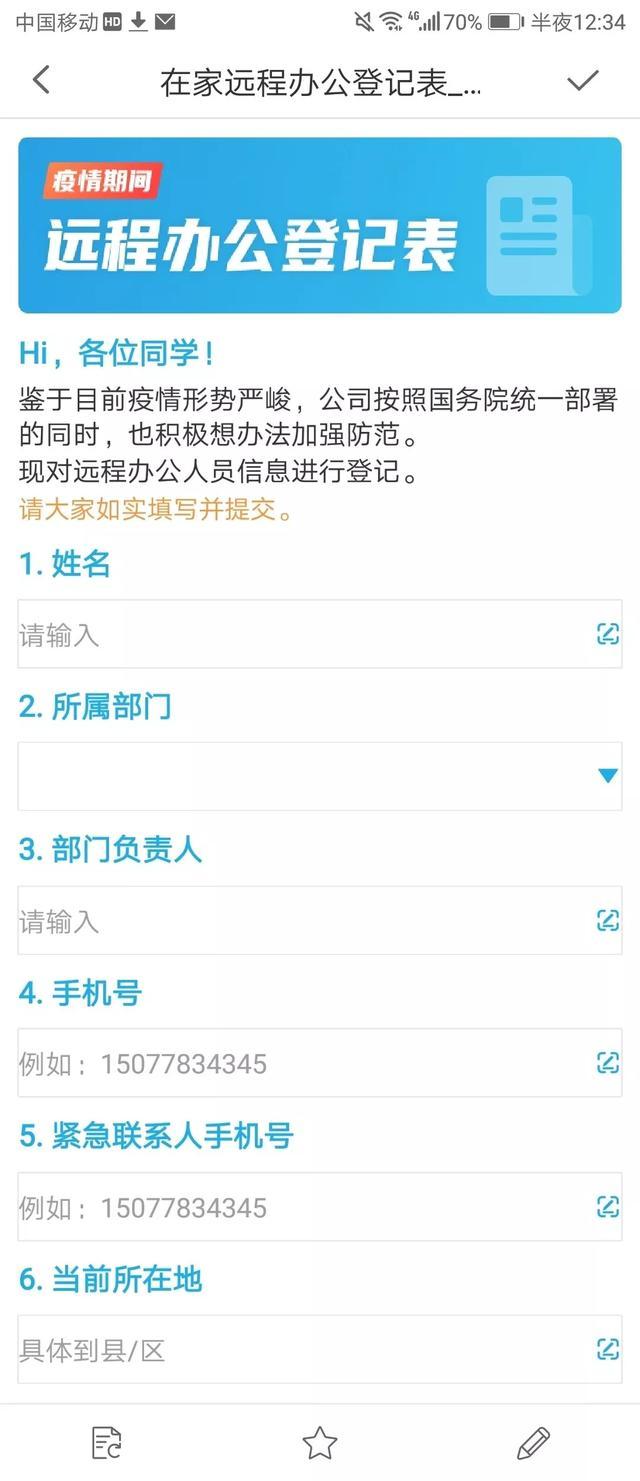
Task: Tap the scan icon in the 当前所在地 field
Action: pos(608,1350)
